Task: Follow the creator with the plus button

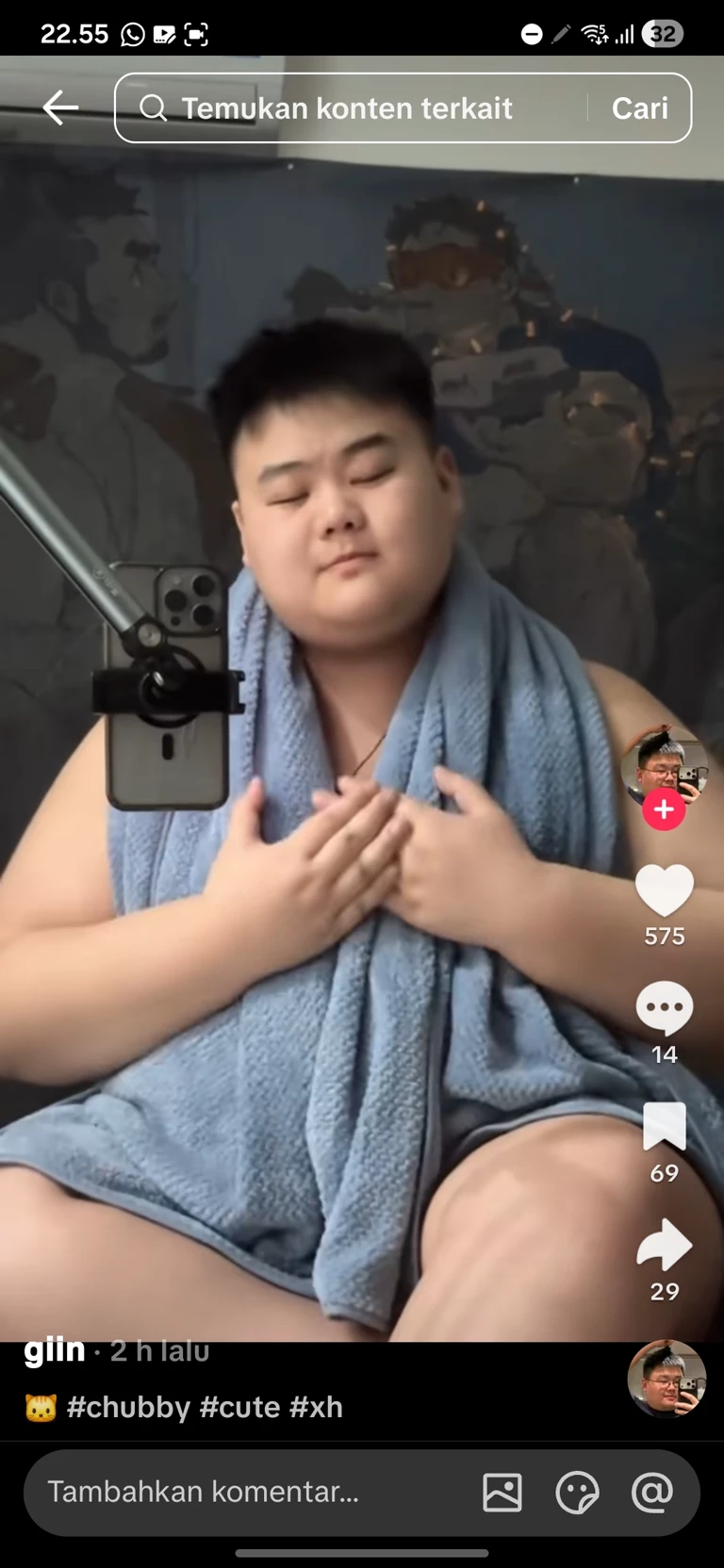Action: pos(664,809)
